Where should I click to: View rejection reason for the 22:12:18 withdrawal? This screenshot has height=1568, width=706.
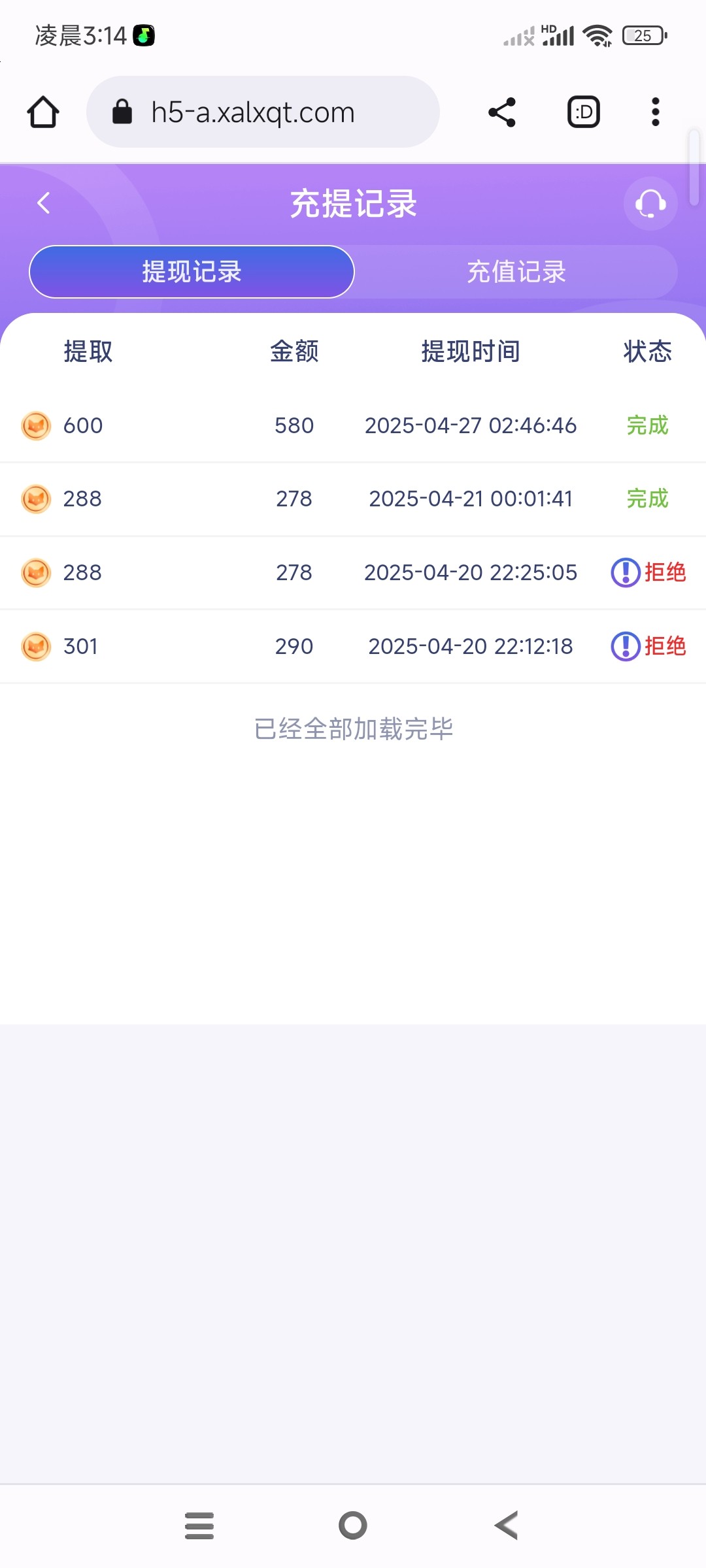coord(626,647)
